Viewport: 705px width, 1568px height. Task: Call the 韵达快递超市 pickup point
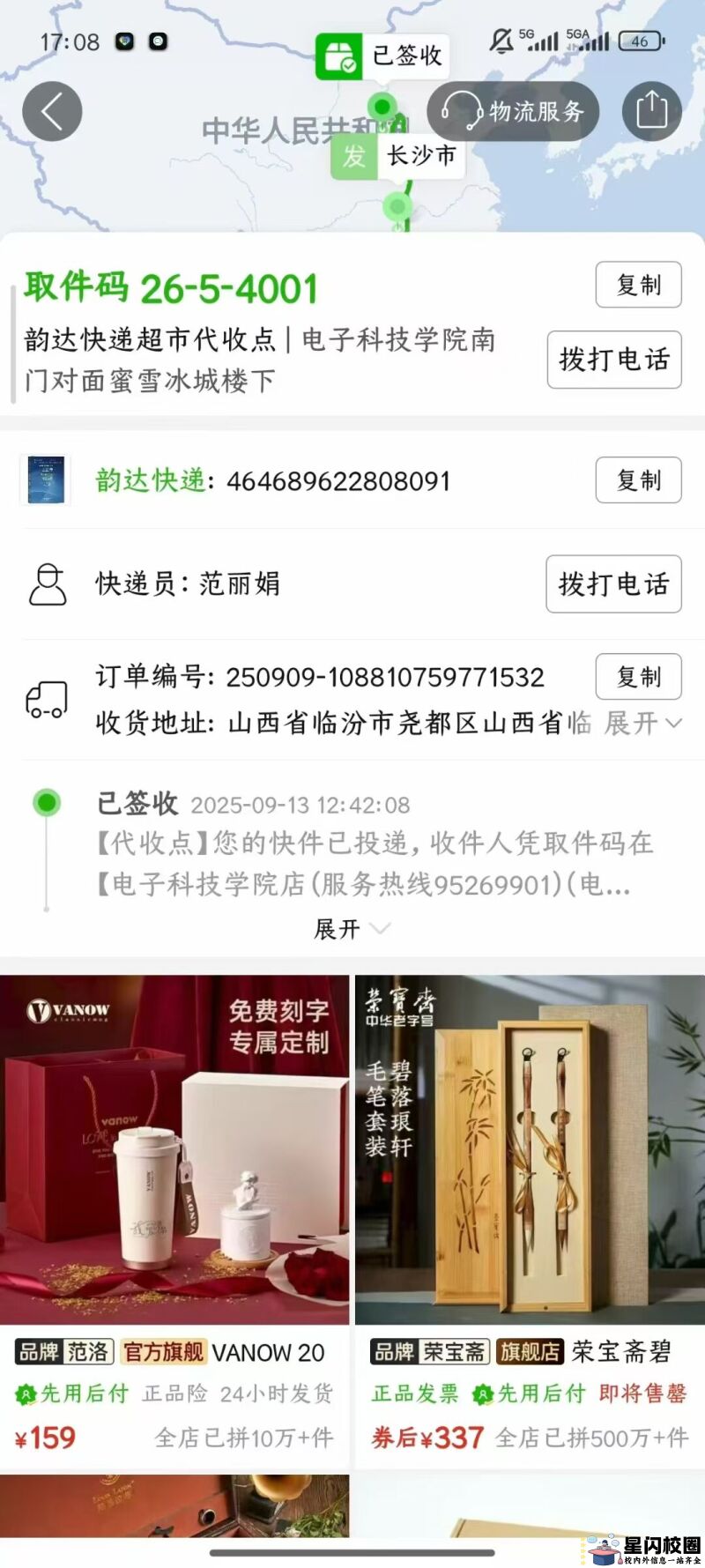[613, 360]
